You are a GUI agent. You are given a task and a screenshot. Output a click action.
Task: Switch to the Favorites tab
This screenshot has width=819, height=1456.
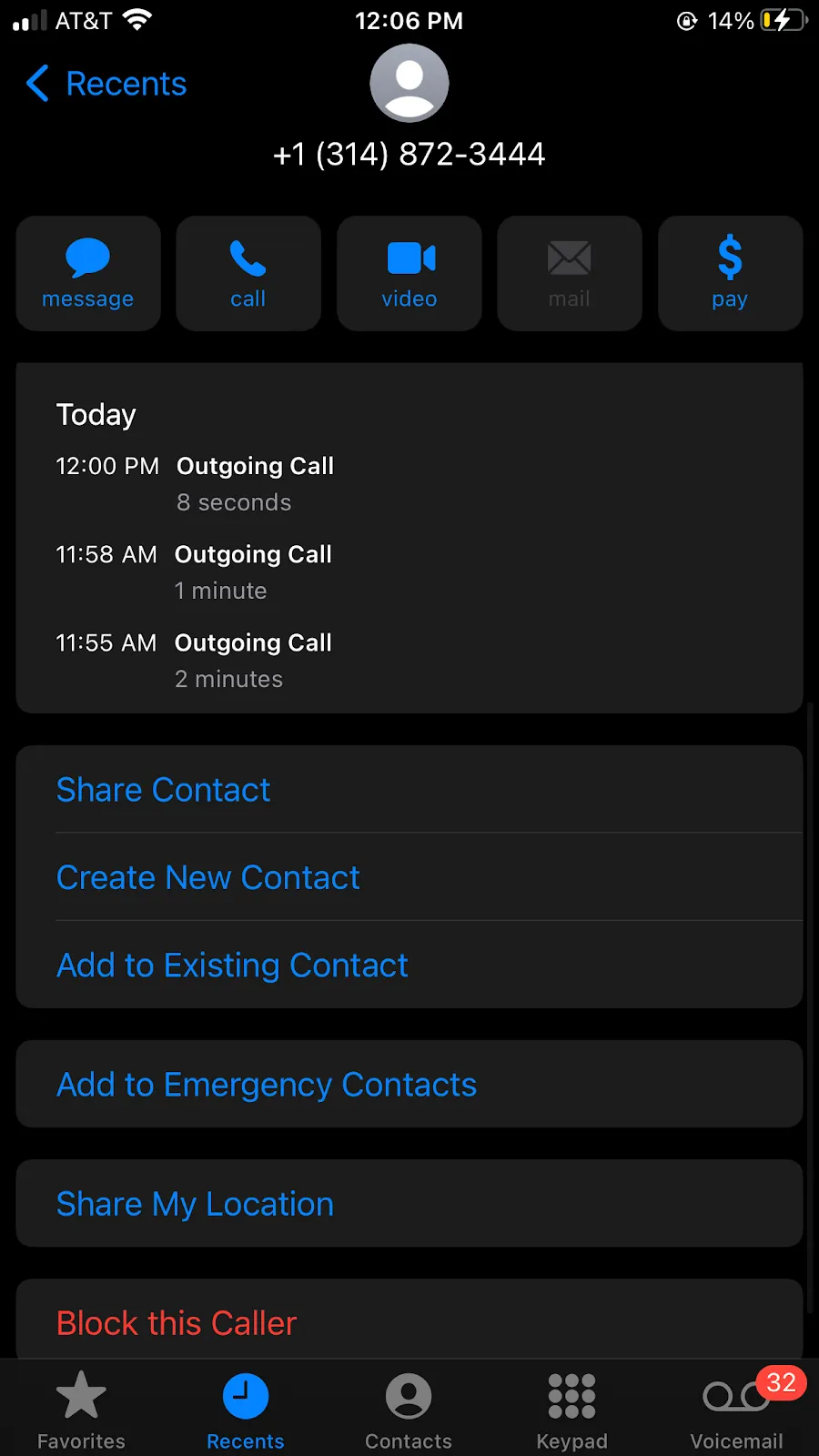pos(81,1409)
